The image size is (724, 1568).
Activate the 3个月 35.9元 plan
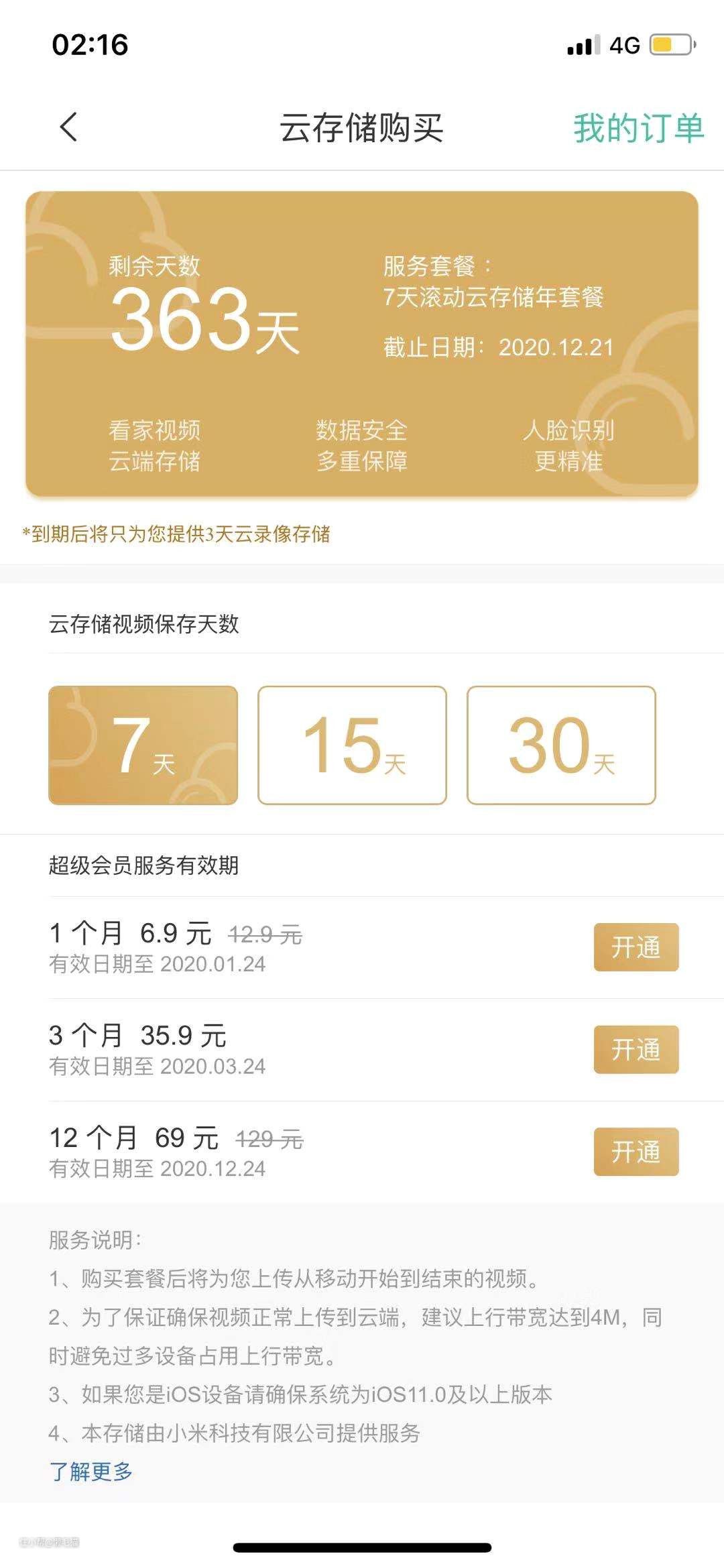pos(636,1049)
